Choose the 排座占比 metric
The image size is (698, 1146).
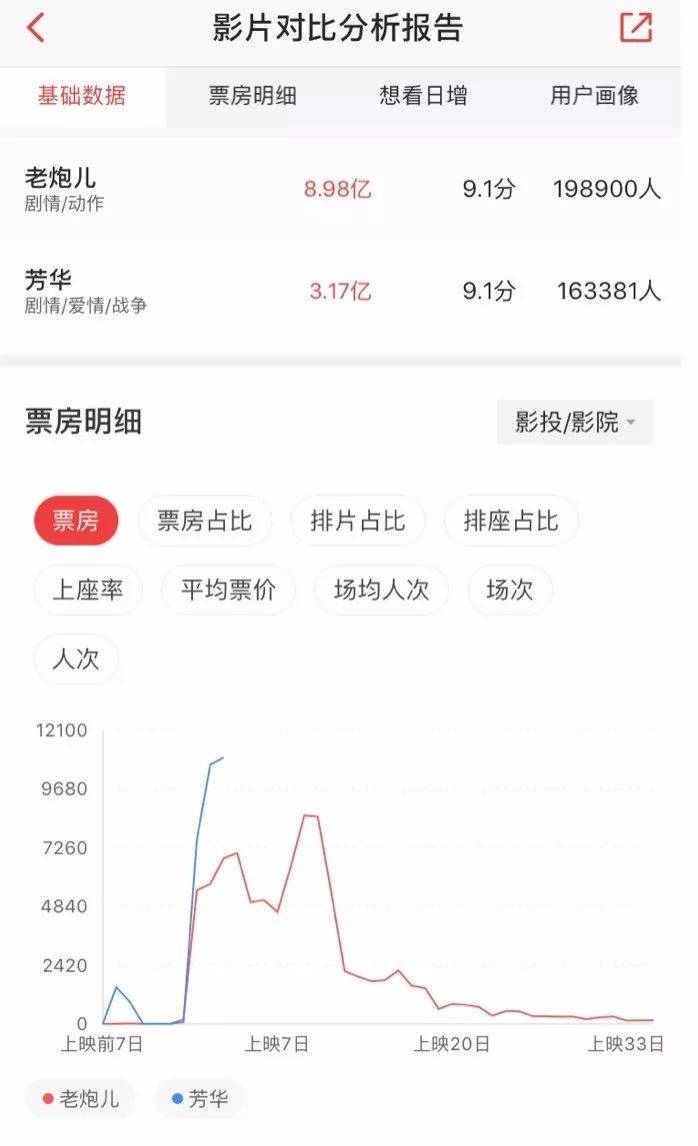(x=511, y=520)
